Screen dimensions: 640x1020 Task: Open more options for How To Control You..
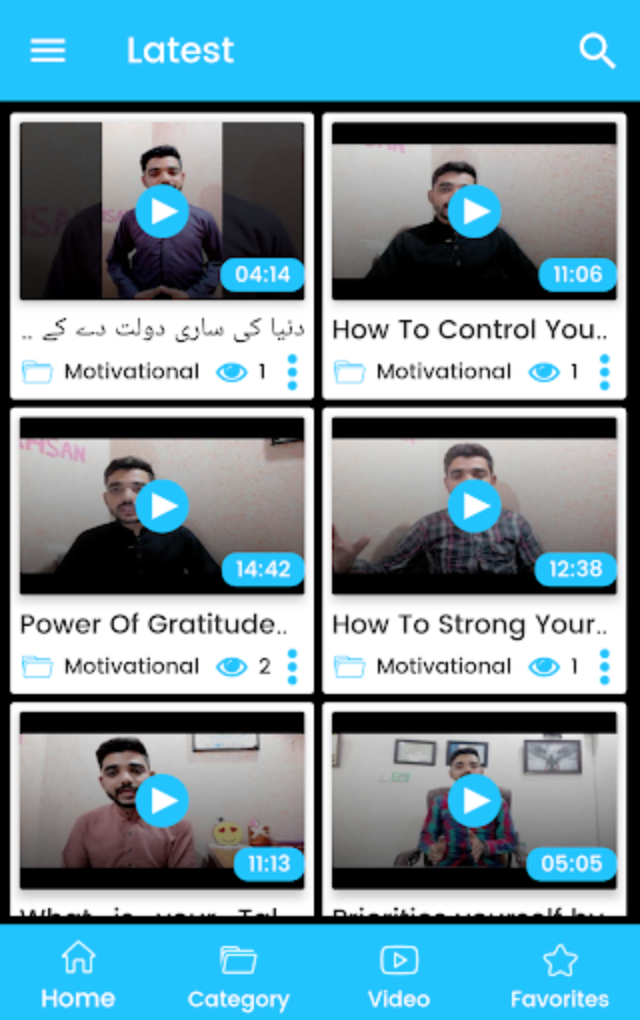click(604, 372)
